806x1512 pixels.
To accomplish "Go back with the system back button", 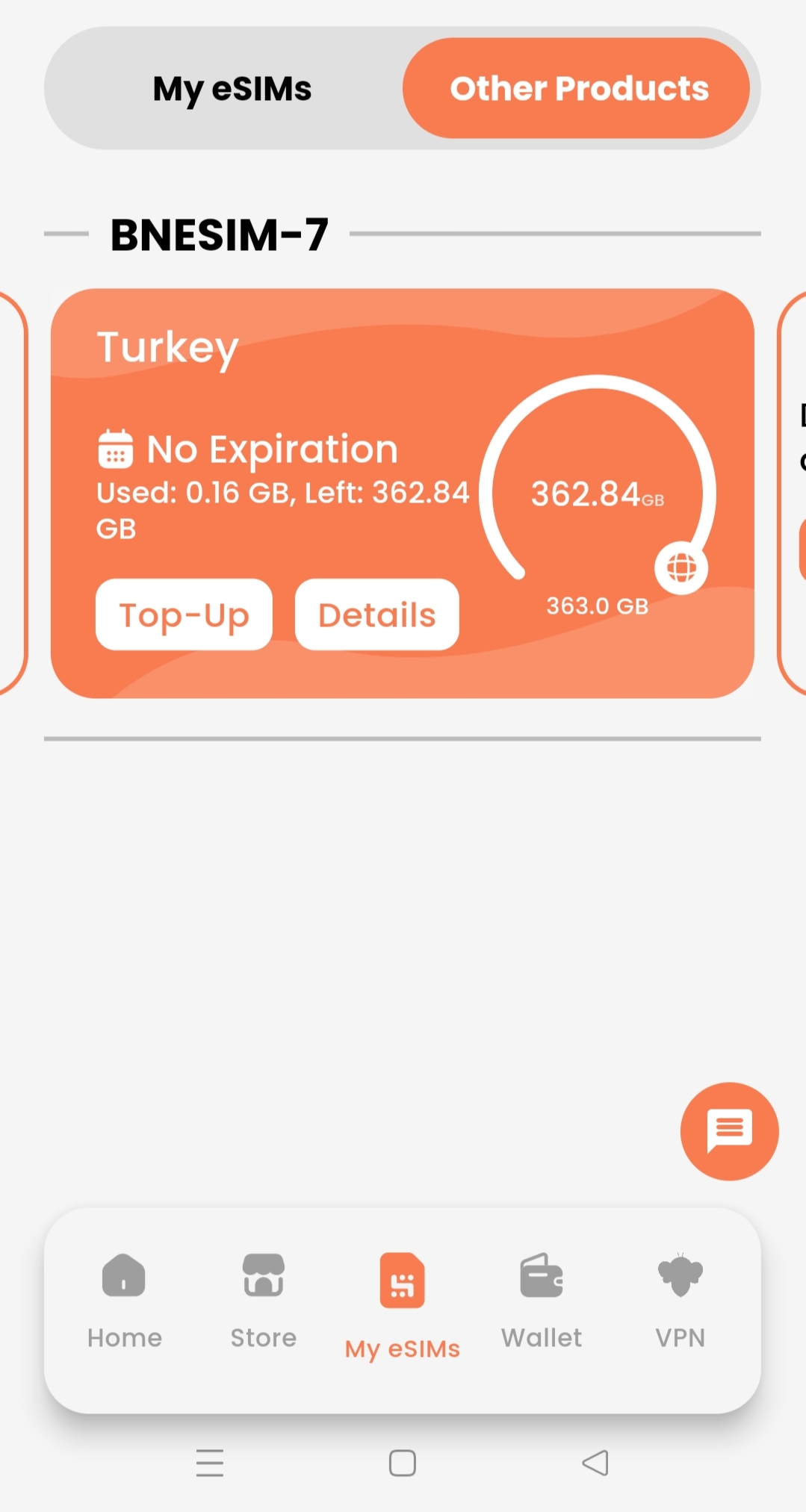I will coord(595,1463).
